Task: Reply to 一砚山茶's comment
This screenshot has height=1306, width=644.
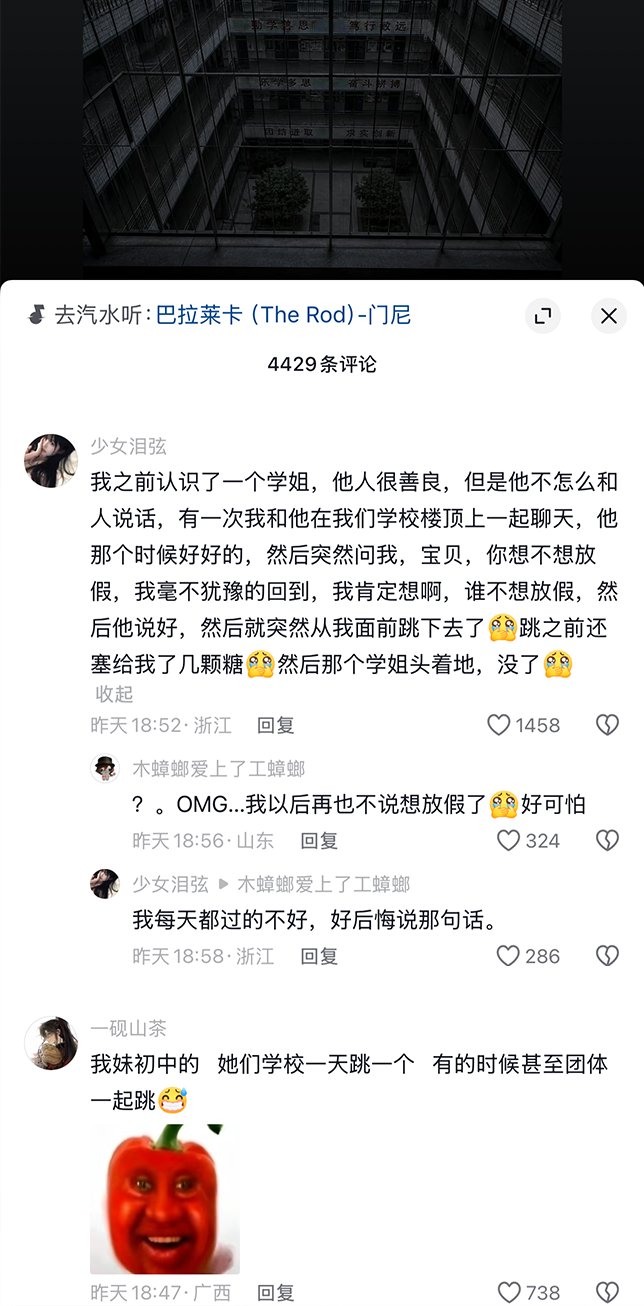Action: click(x=275, y=1293)
